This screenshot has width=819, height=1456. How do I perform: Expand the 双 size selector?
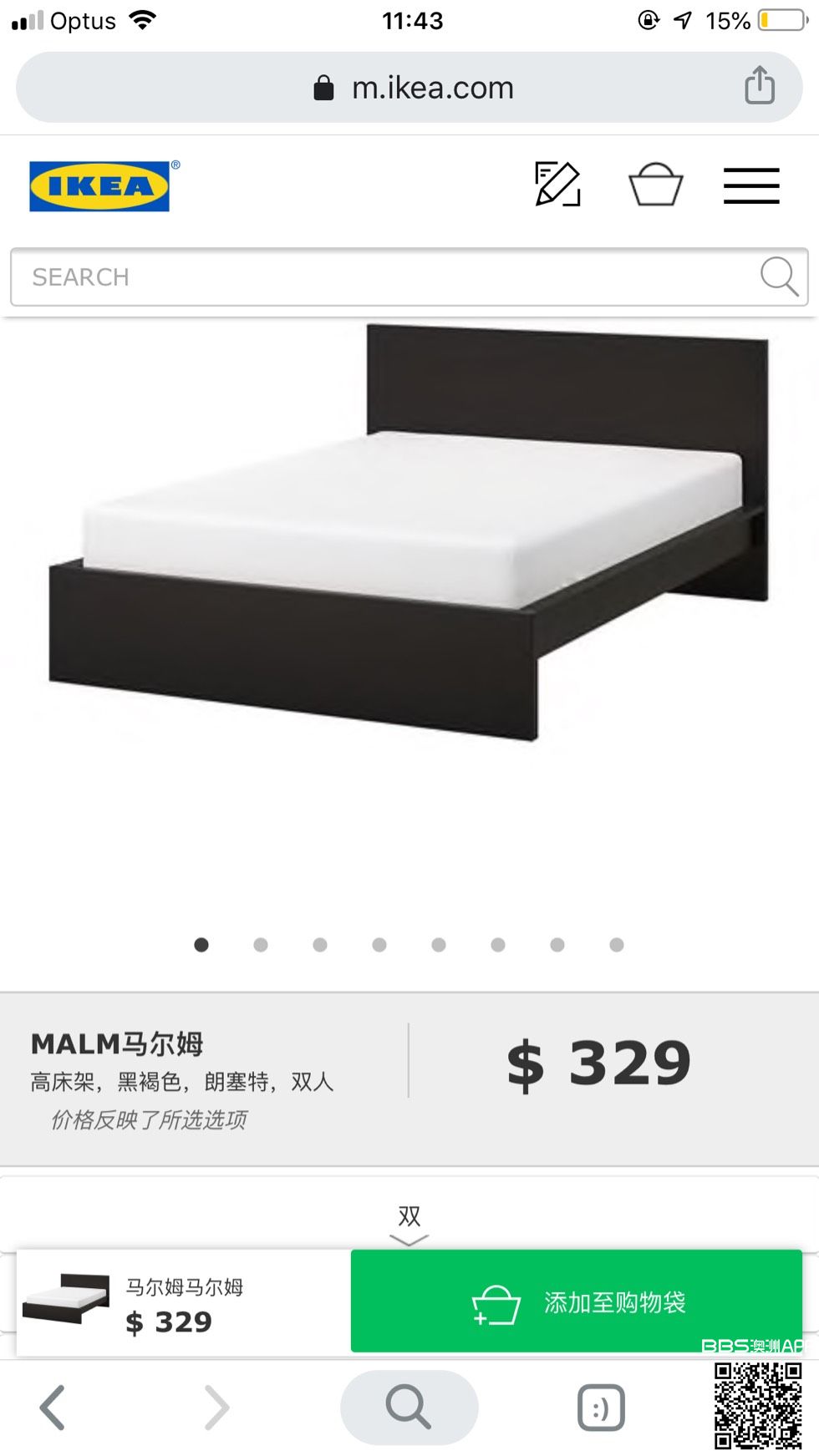[x=409, y=1224]
